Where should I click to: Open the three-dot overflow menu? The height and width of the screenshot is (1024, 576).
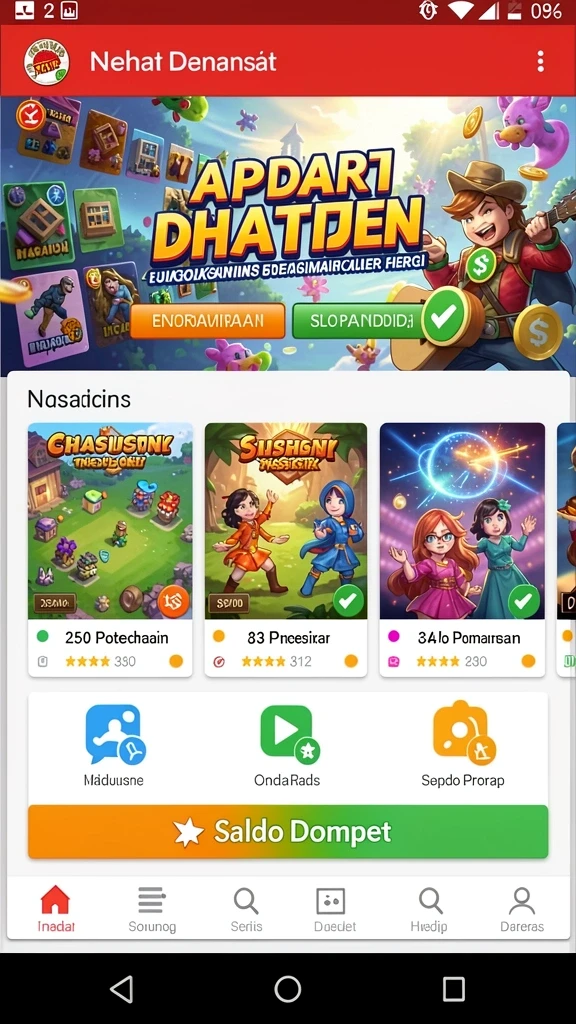coord(540,61)
